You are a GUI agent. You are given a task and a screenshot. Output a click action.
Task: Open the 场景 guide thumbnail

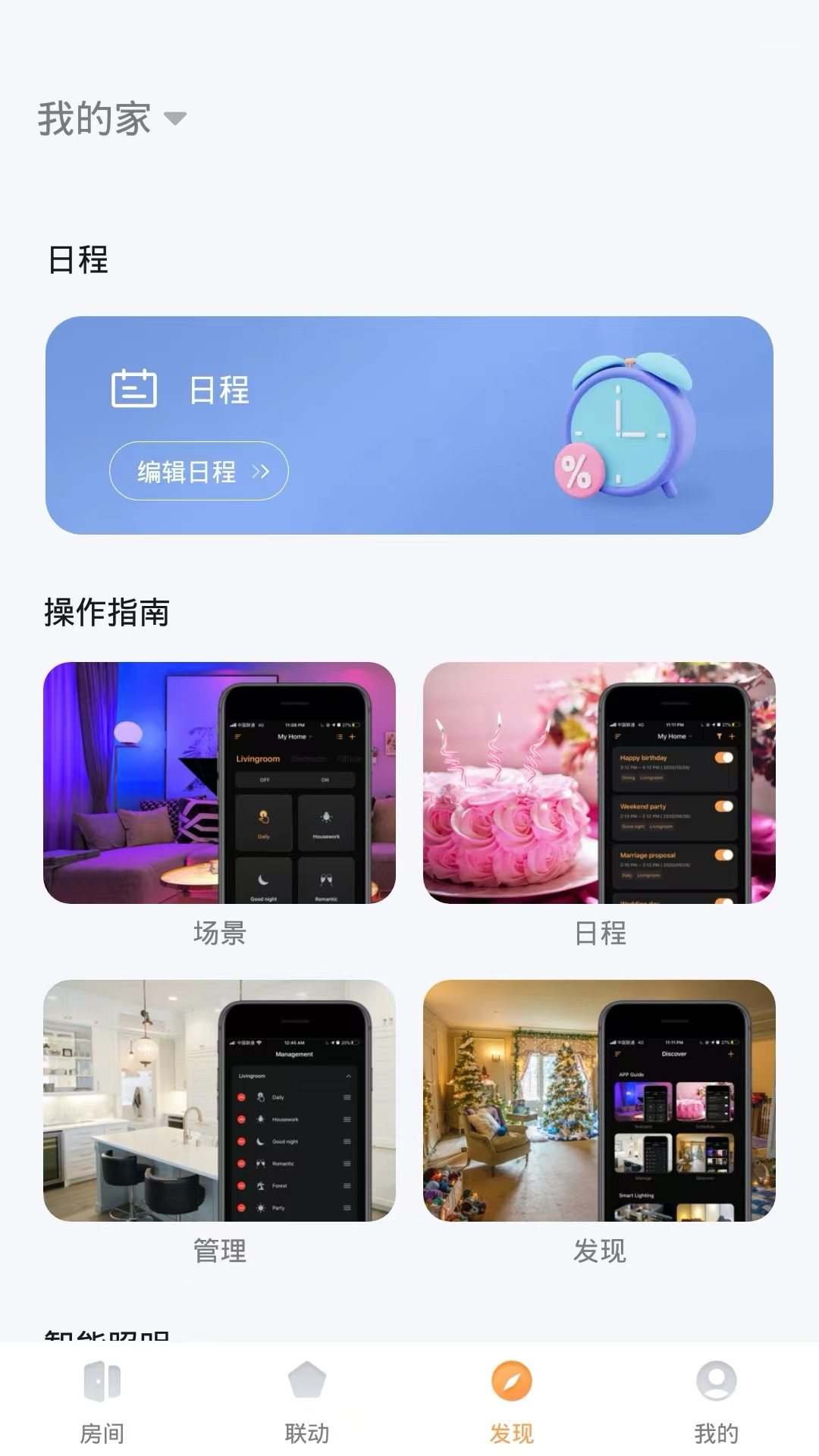tap(220, 785)
